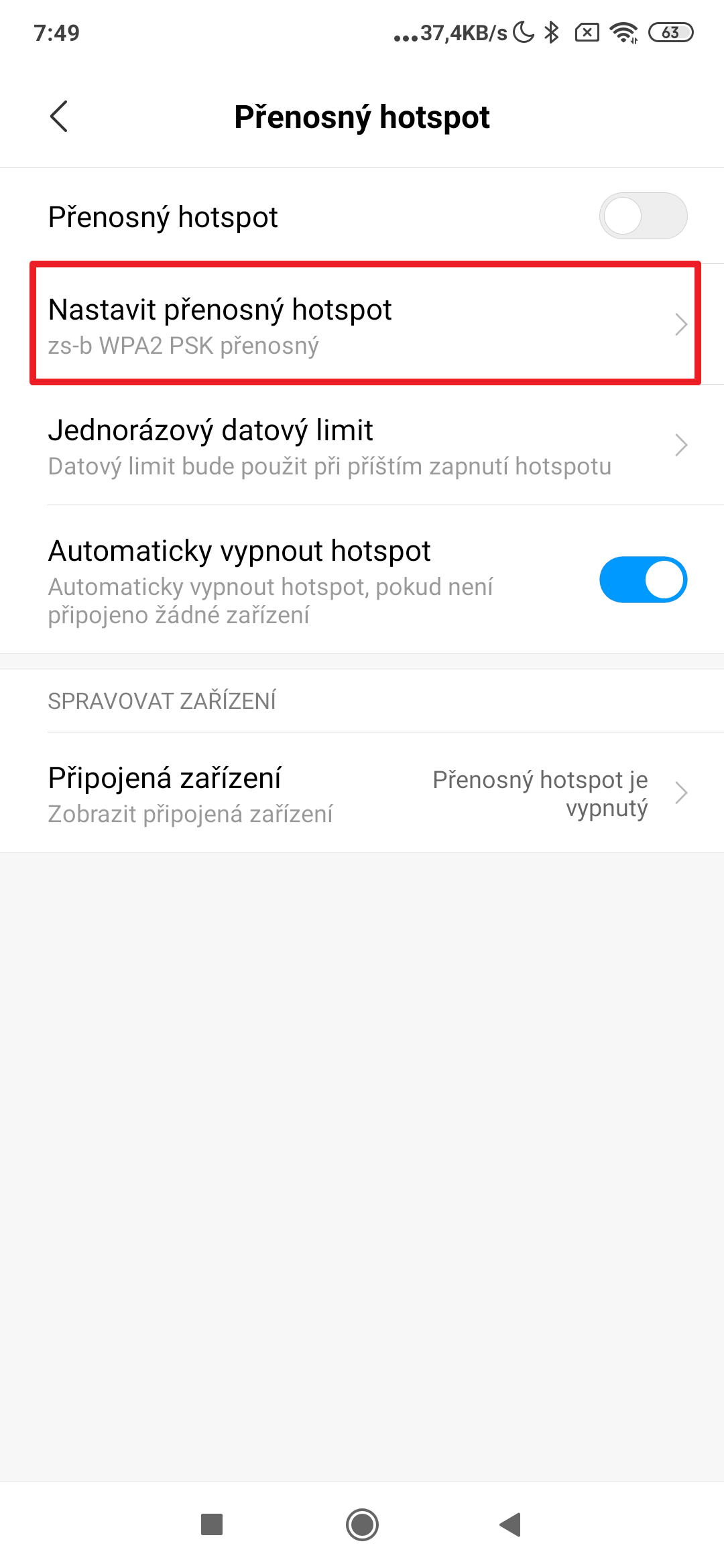Tap the system home button
724x1568 pixels.
pyautogui.click(x=362, y=1524)
